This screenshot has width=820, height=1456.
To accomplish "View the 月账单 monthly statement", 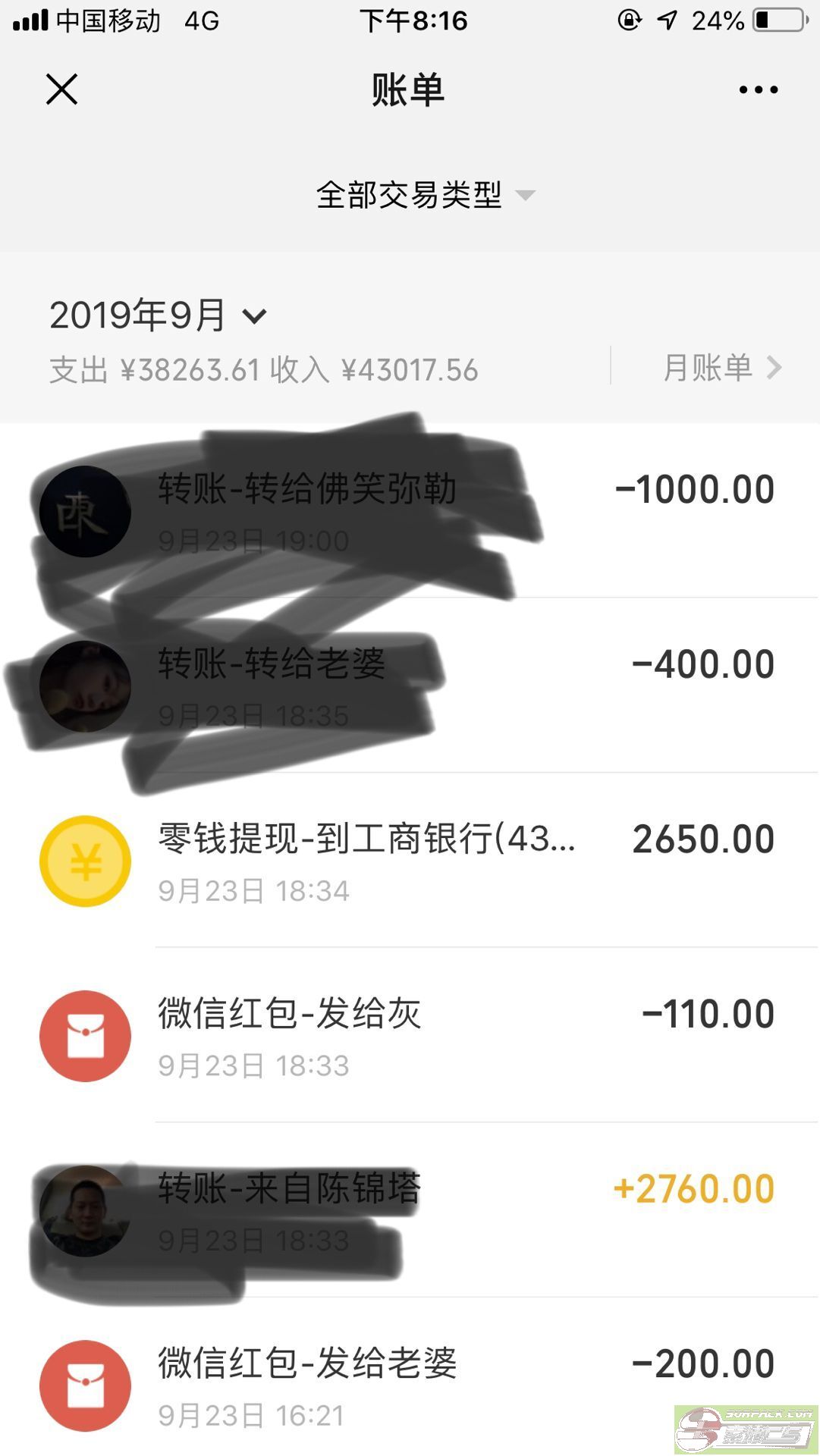I will click(x=721, y=368).
